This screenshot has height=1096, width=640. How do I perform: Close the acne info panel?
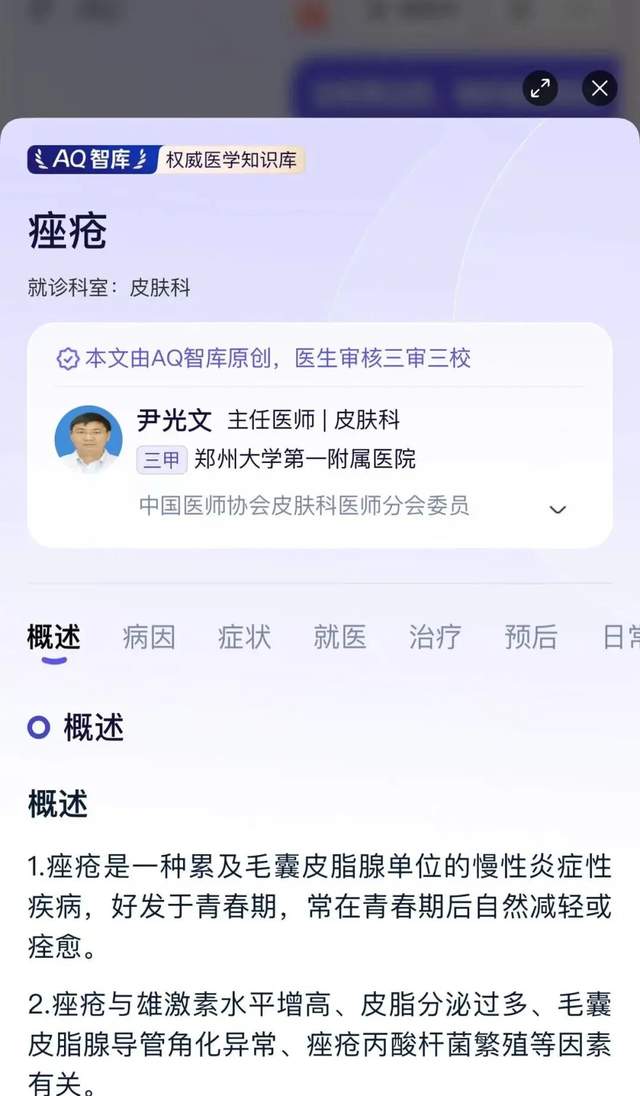click(599, 89)
